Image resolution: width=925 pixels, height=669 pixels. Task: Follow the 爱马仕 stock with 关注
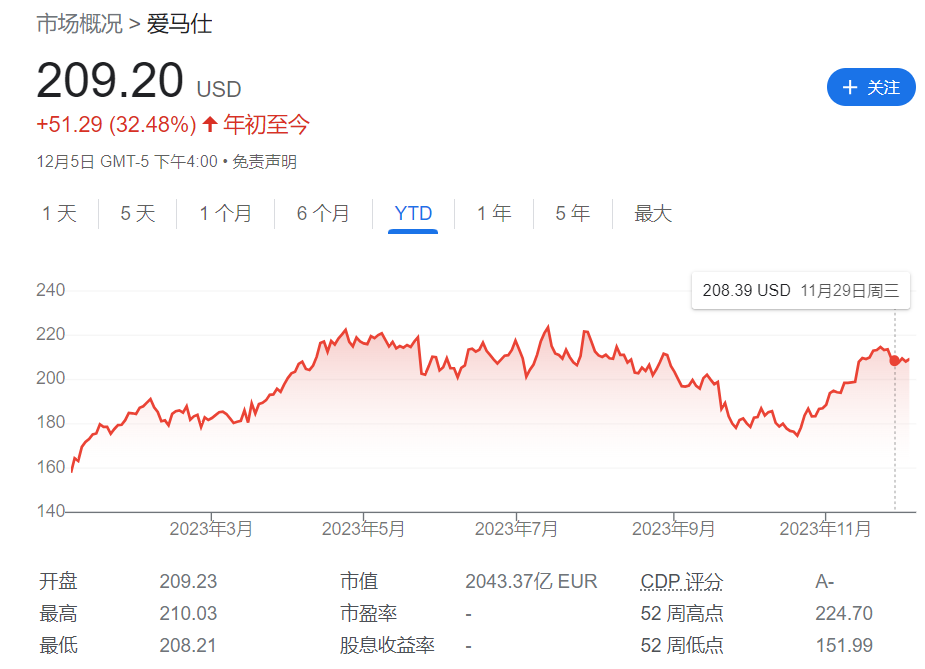871,88
